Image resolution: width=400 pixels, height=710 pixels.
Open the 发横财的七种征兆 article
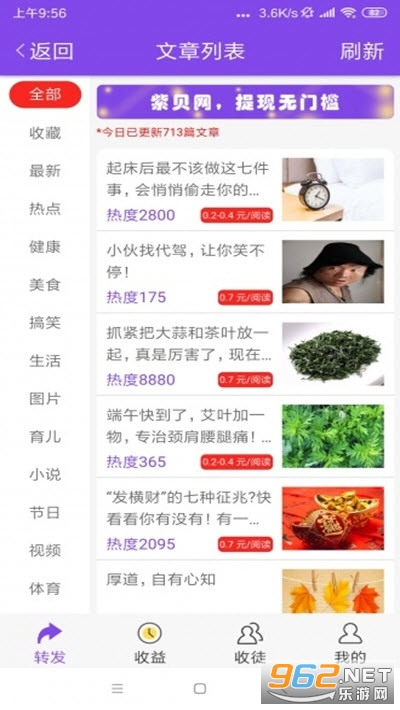[245, 518]
